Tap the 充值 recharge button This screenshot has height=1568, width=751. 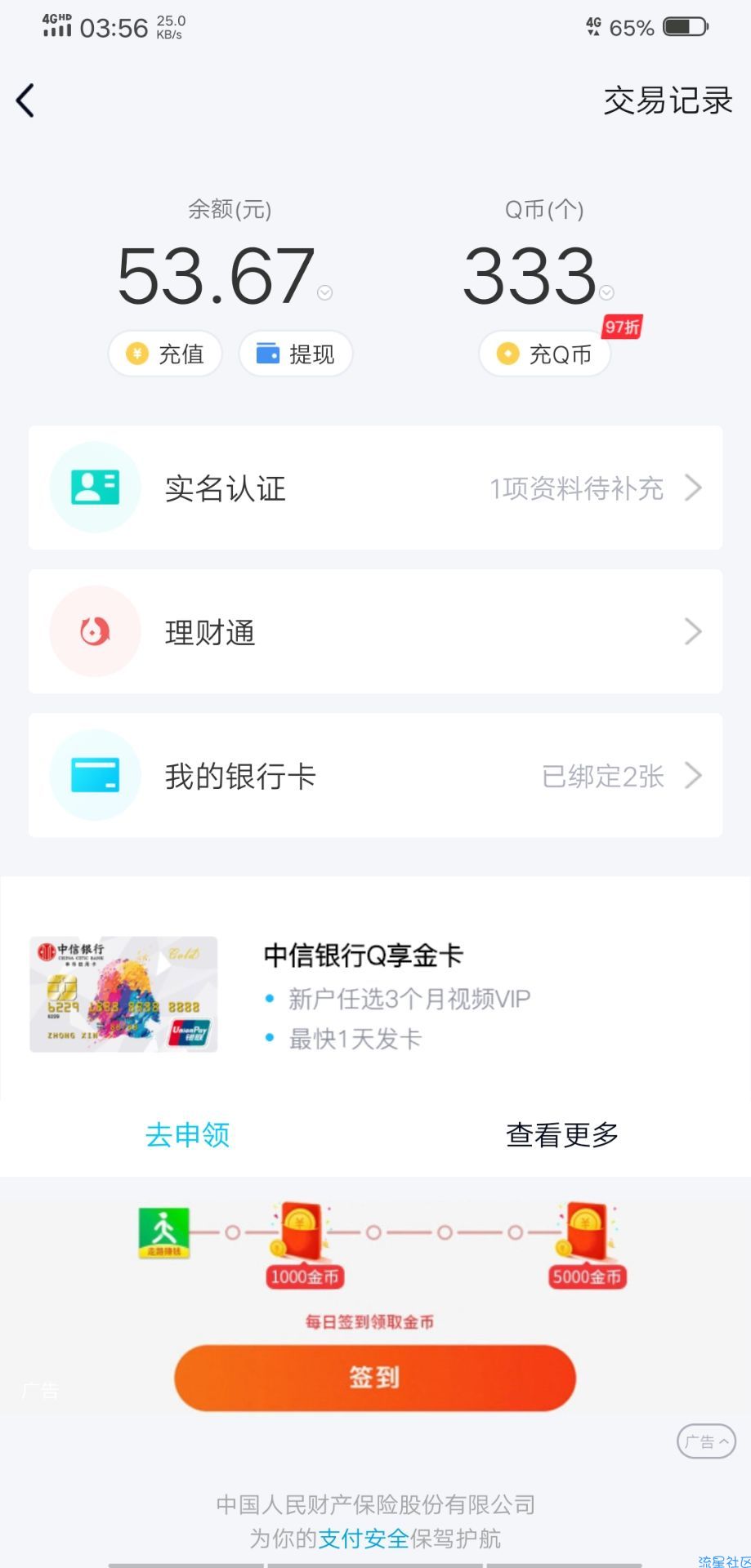coord(165,354)
